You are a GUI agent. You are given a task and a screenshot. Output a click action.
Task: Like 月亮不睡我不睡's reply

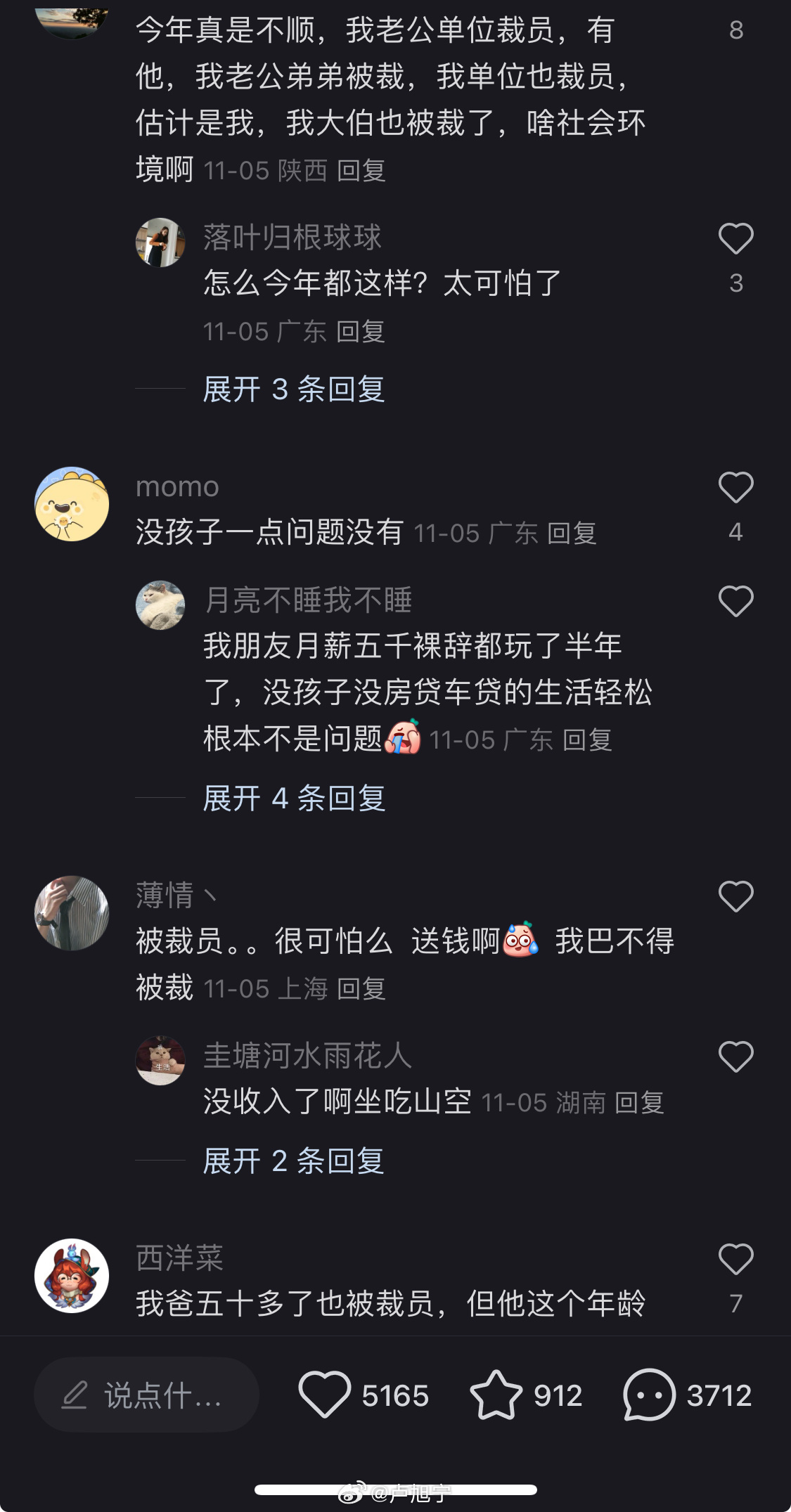735,602
